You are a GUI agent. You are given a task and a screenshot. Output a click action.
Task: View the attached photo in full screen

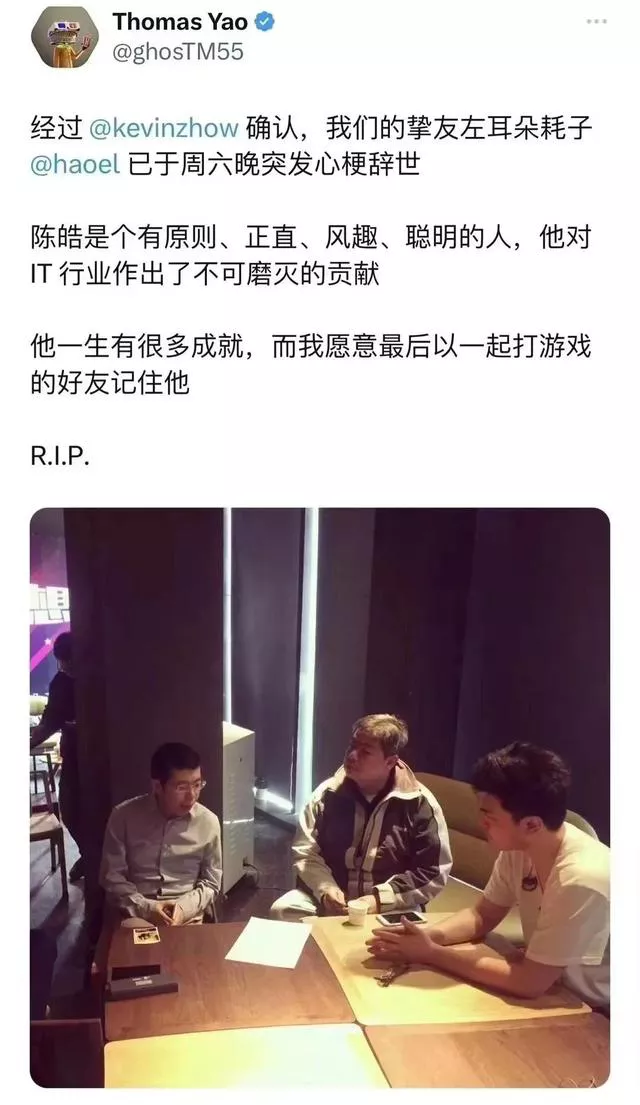[320, 797]
